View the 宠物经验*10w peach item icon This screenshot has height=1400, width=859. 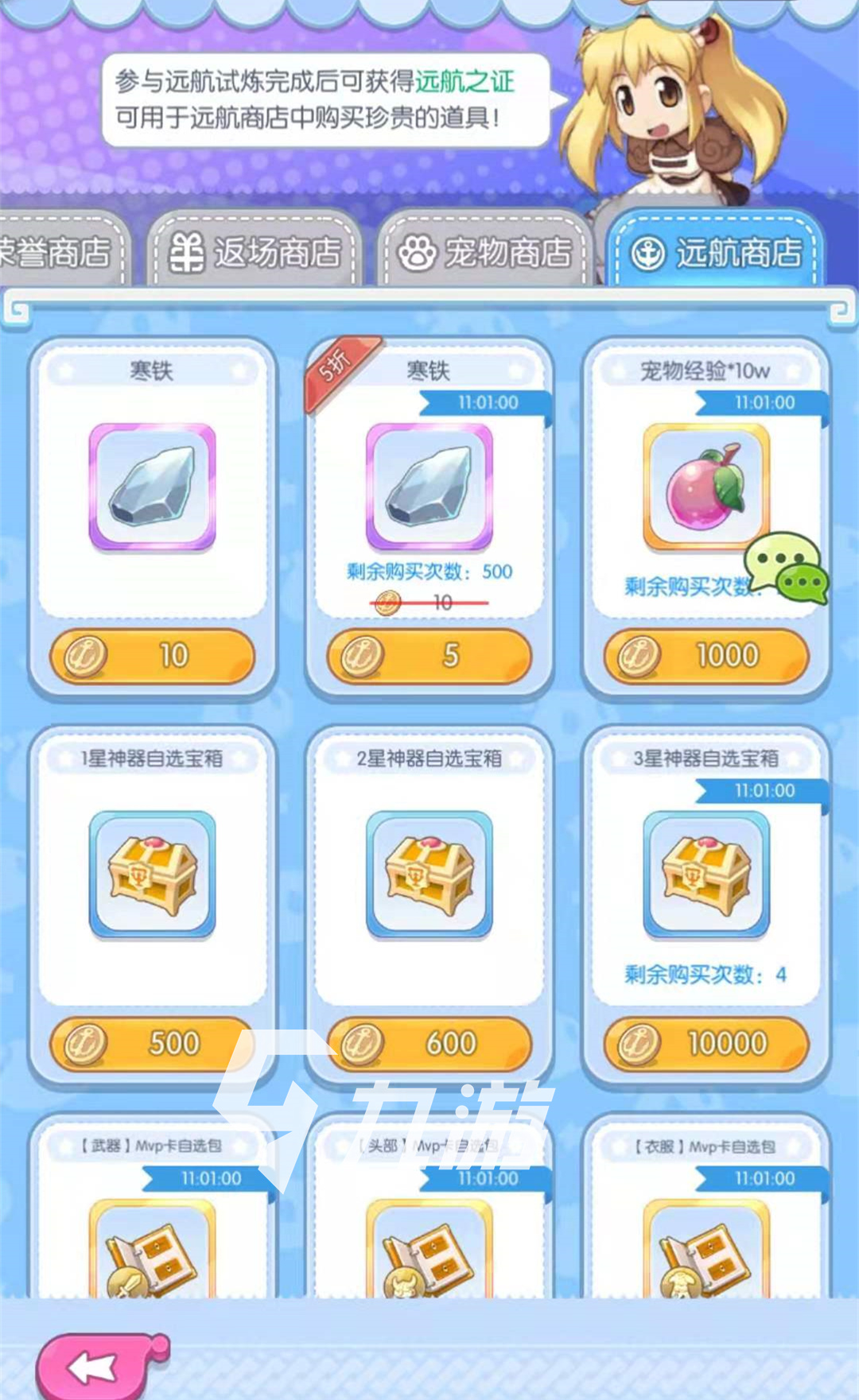coord(705,487)
